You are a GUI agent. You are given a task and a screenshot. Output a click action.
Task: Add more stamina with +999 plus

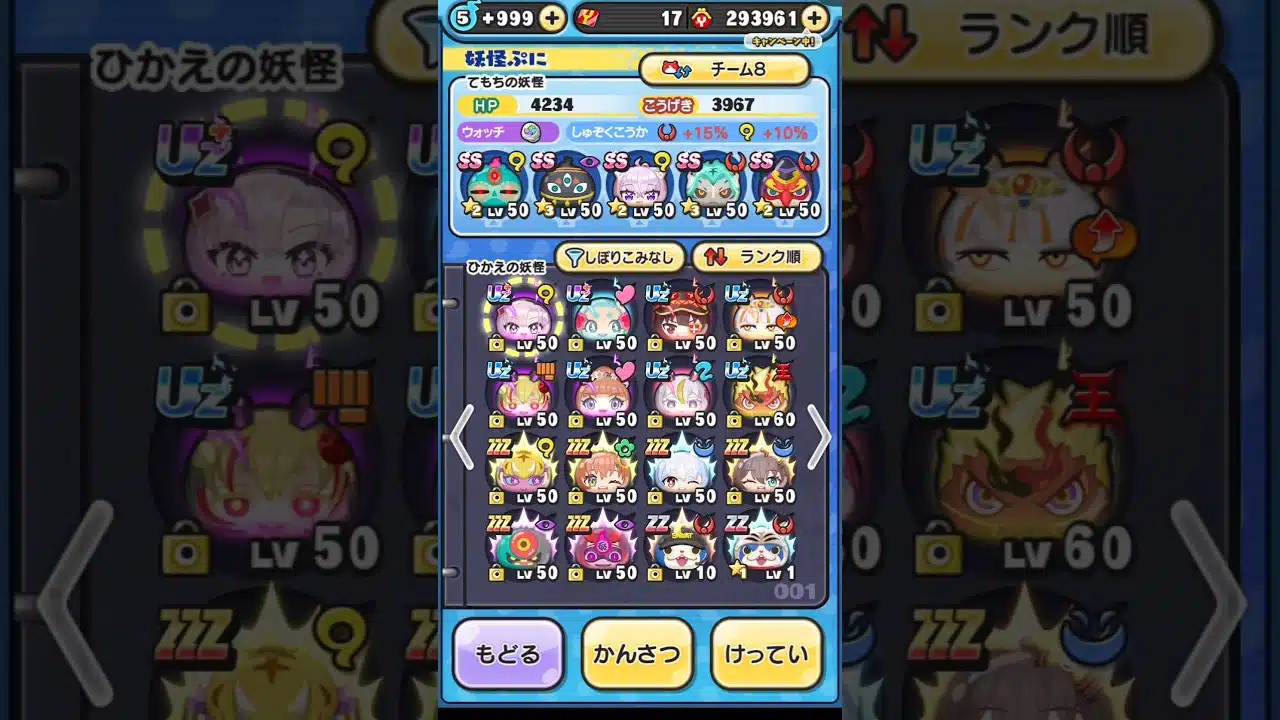coord(552,17)
